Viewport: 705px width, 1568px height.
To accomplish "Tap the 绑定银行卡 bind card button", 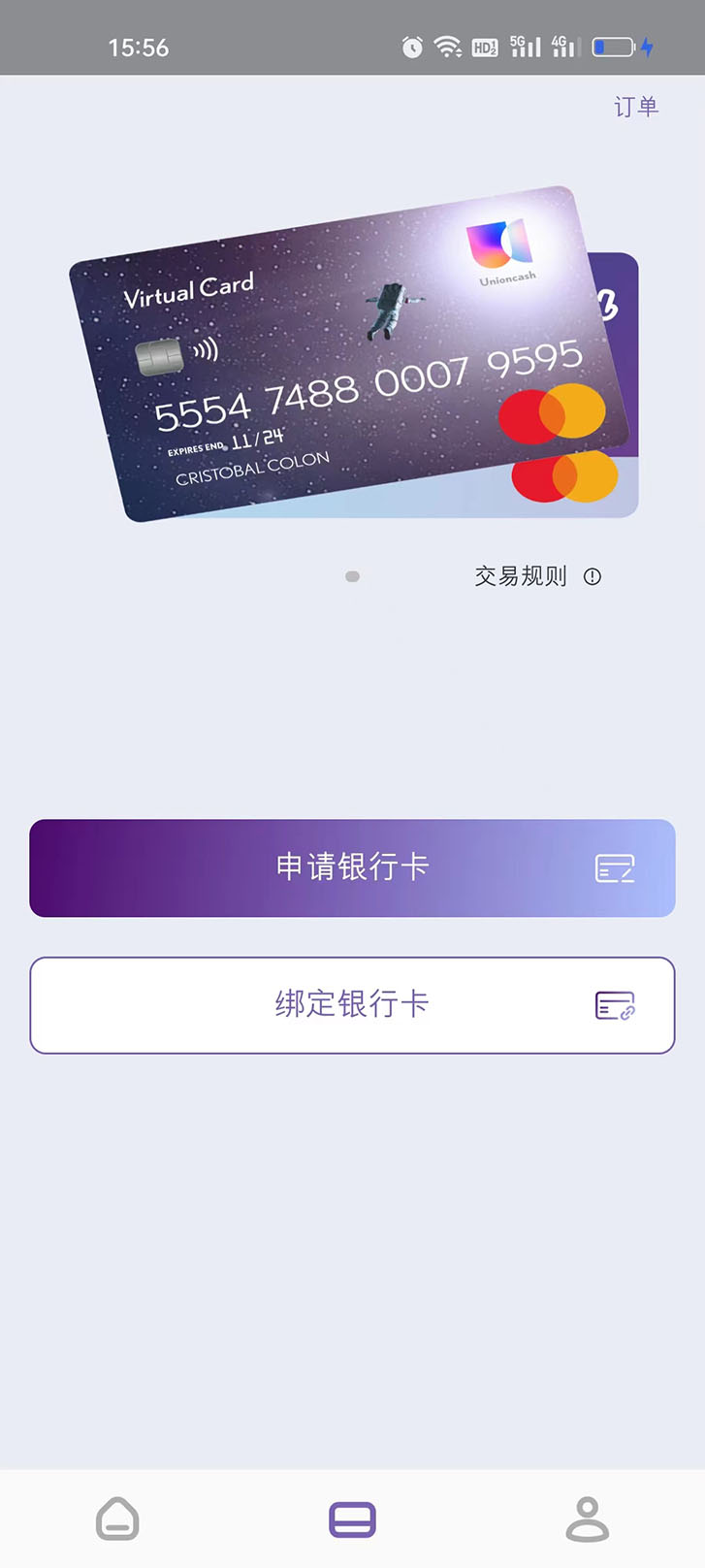I will tap(352, 1004).
